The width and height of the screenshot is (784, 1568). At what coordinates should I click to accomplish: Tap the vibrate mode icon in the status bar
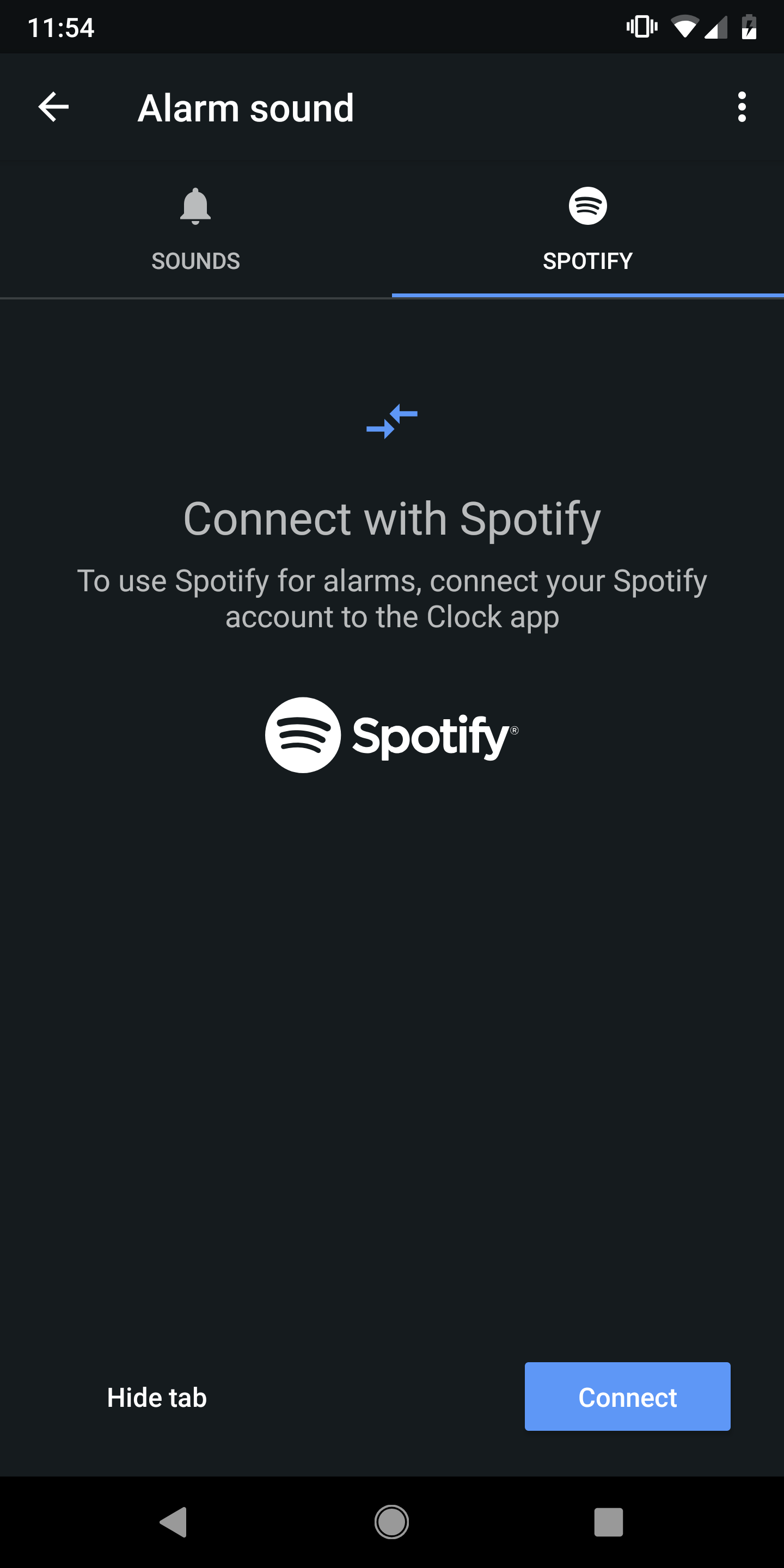point(641,26)
